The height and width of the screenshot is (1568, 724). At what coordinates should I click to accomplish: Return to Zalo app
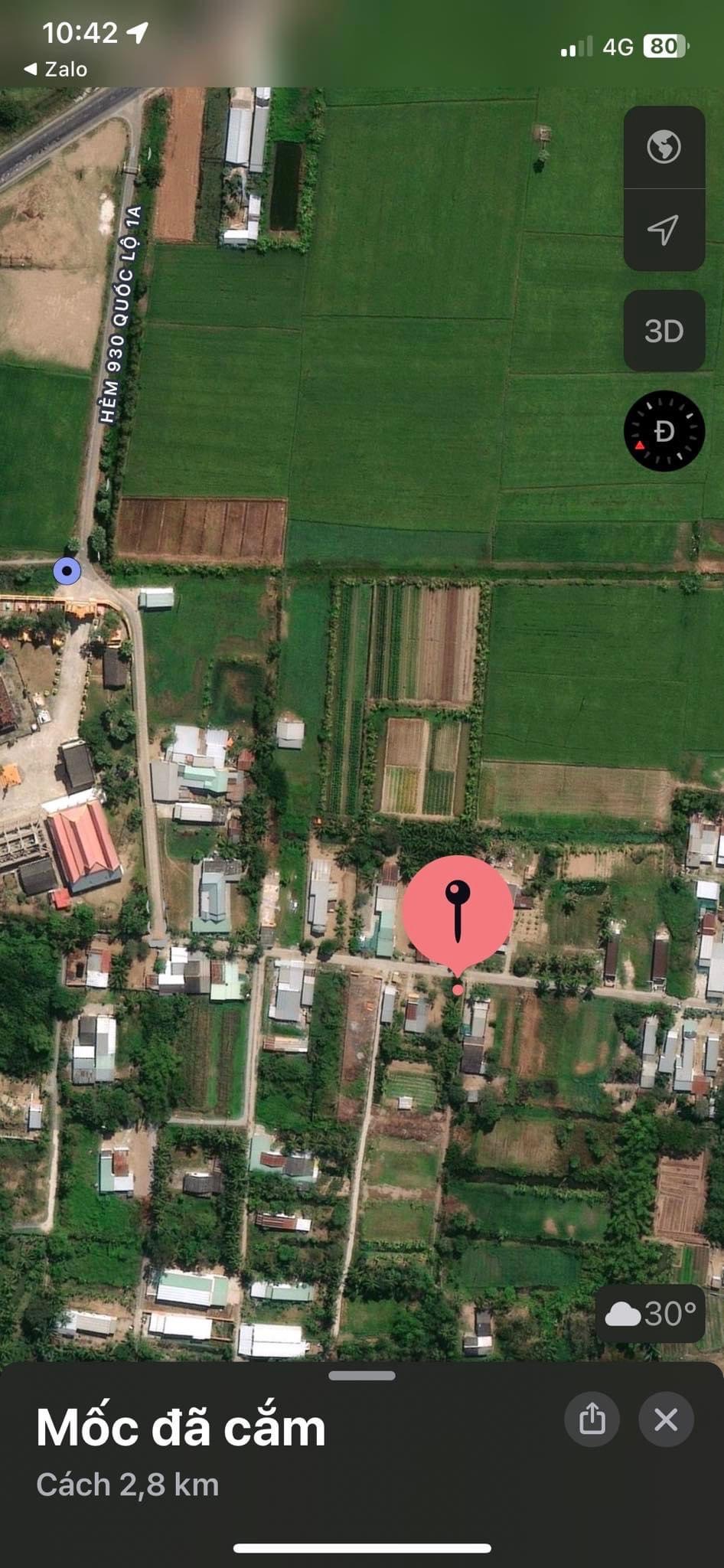57,69
